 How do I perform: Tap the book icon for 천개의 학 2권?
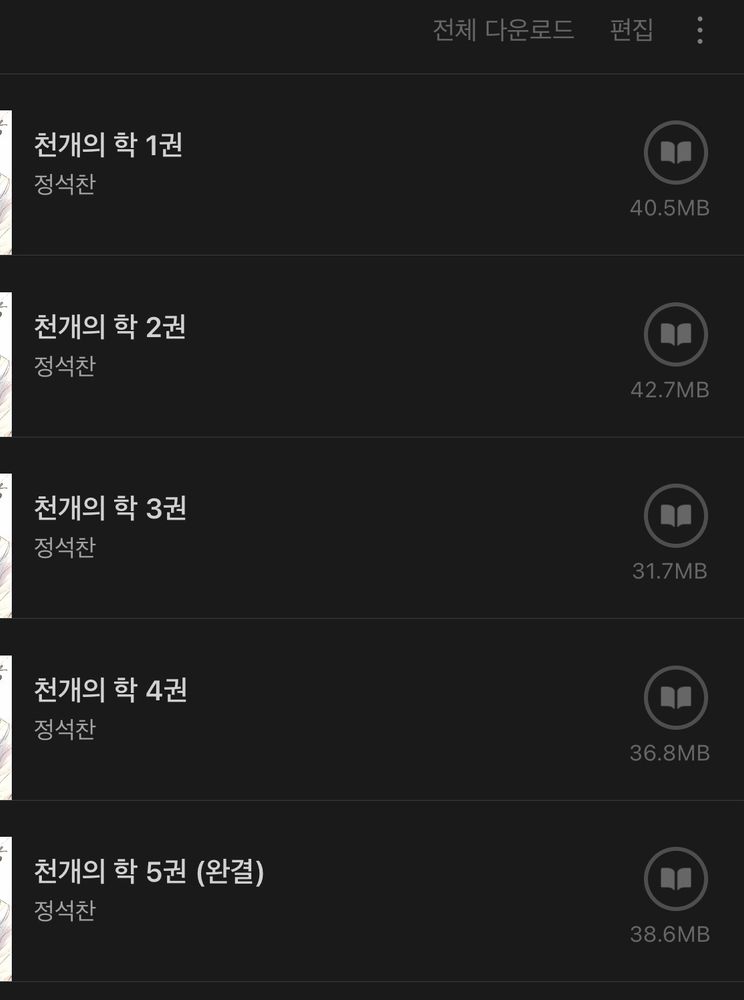pyautogui.click(x=676, y=334)
